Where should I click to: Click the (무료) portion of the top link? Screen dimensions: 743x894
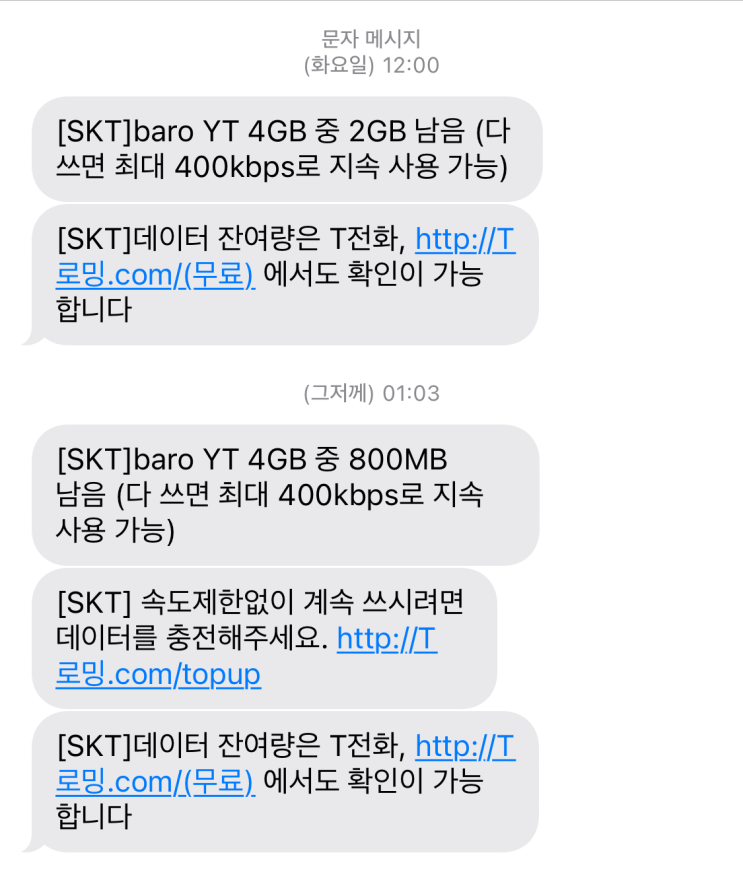pyautogui.click(x=221, y=274)
